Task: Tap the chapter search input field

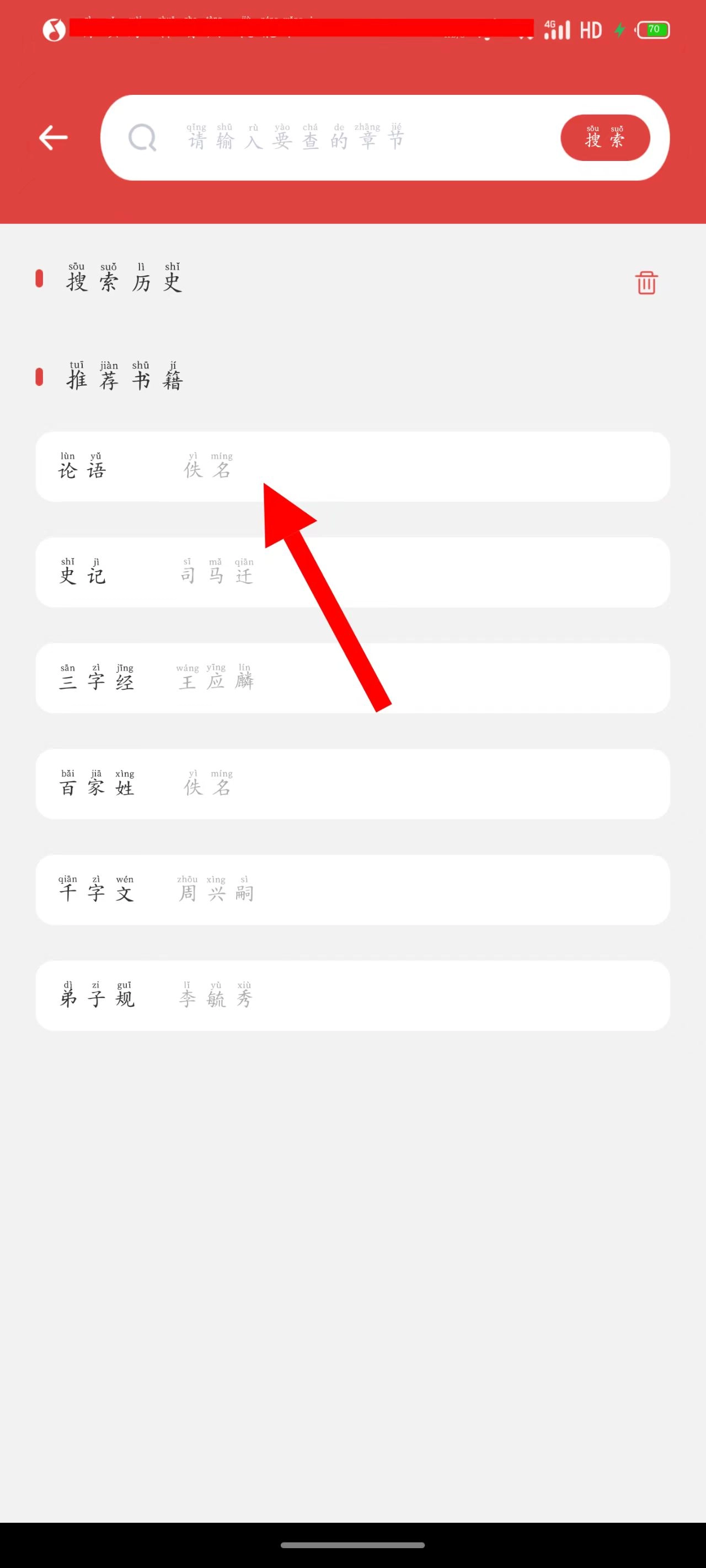Action: point(341,138)
